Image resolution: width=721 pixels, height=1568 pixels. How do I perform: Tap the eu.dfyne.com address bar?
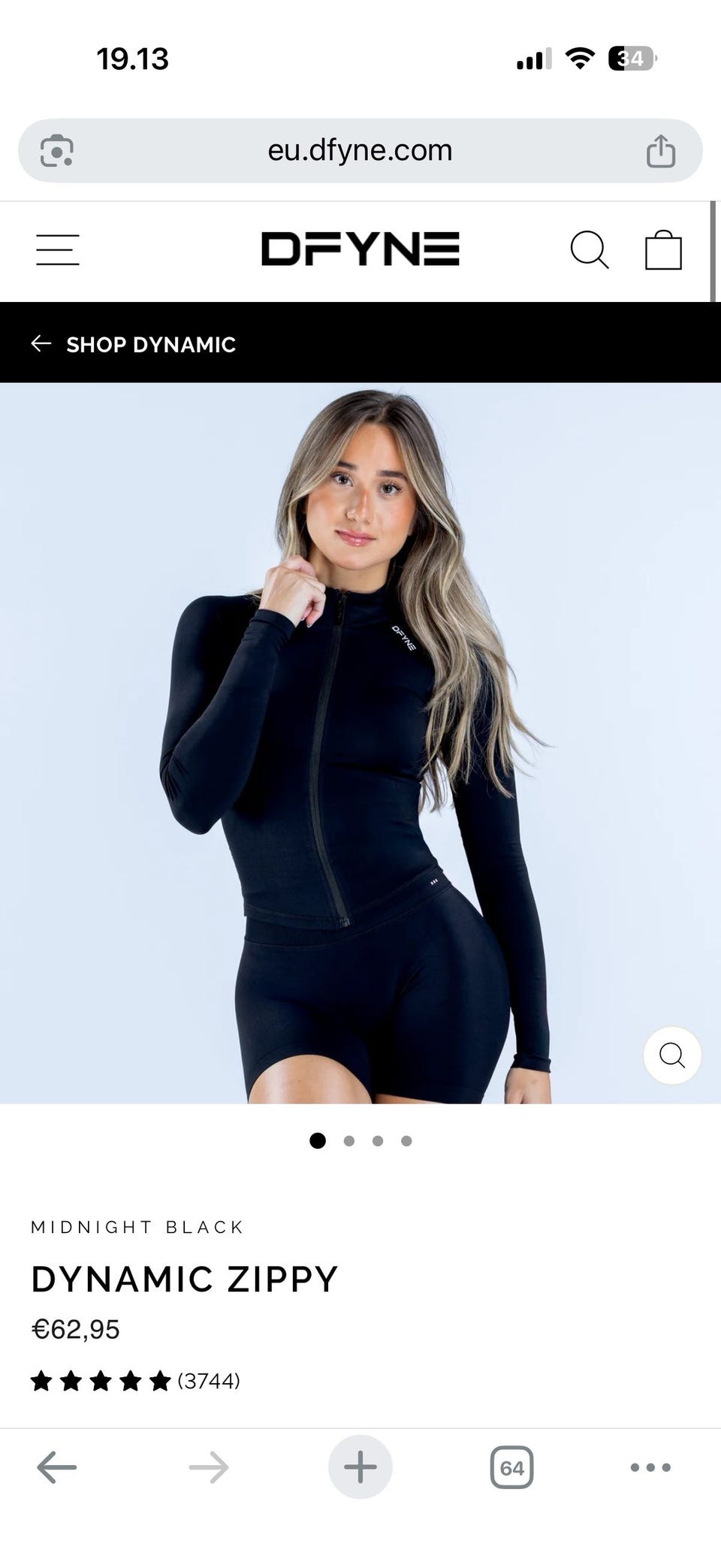(360, 150)
